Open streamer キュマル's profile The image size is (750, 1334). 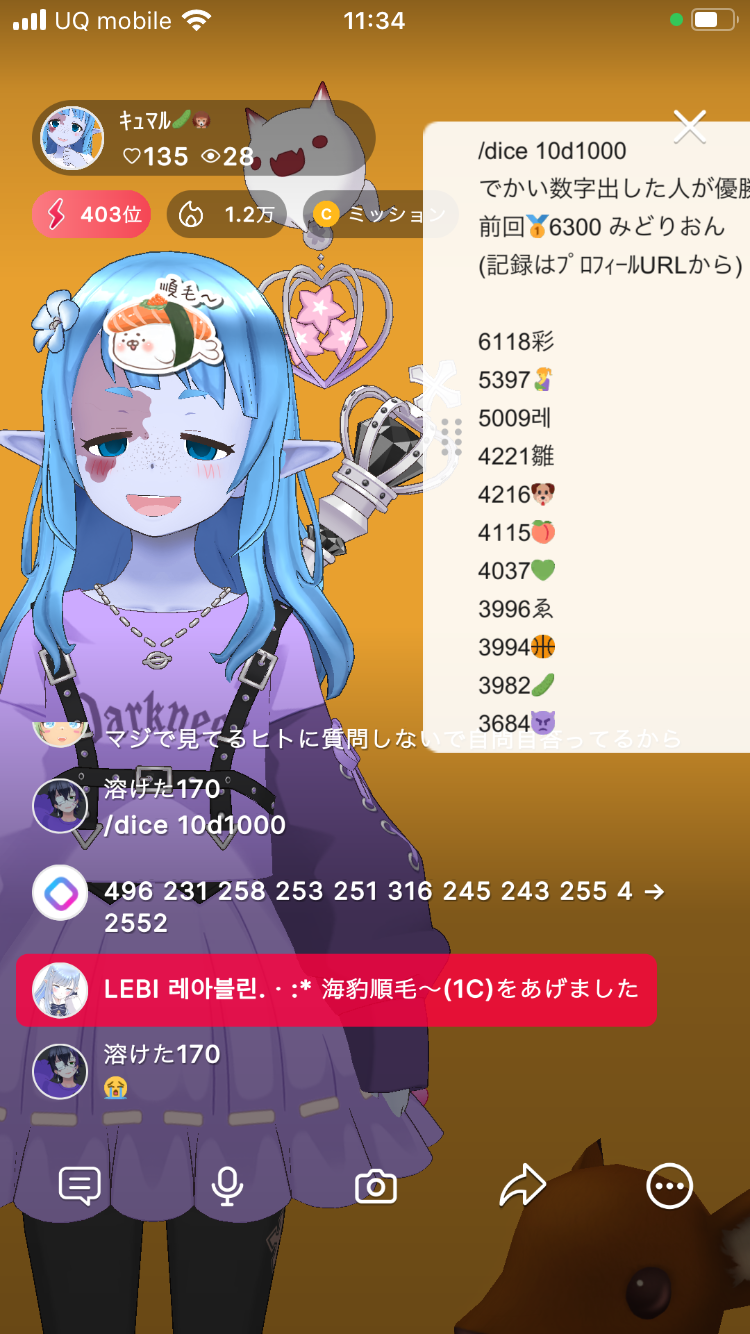click(x=72, y=139)
